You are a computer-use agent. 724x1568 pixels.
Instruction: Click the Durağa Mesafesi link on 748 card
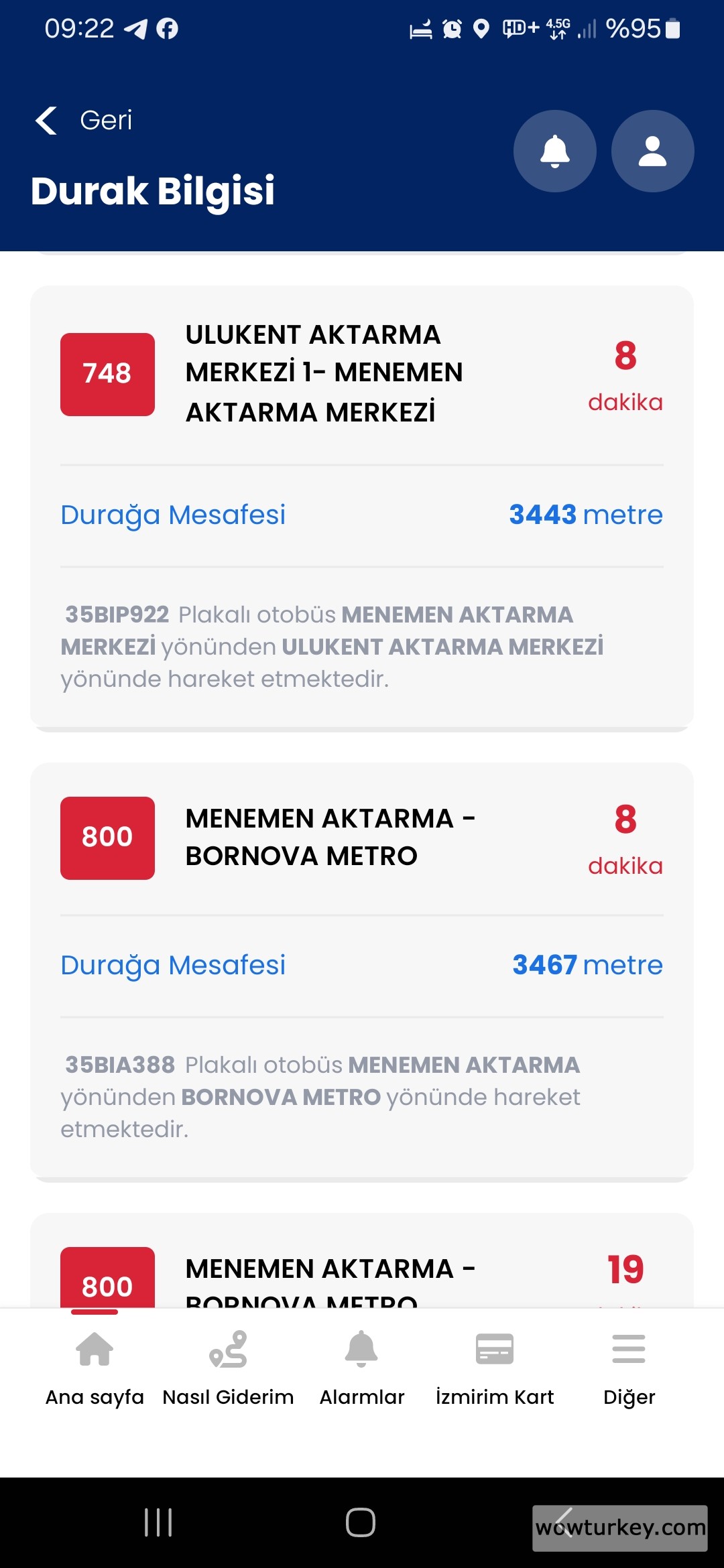(x=173, y=515)
